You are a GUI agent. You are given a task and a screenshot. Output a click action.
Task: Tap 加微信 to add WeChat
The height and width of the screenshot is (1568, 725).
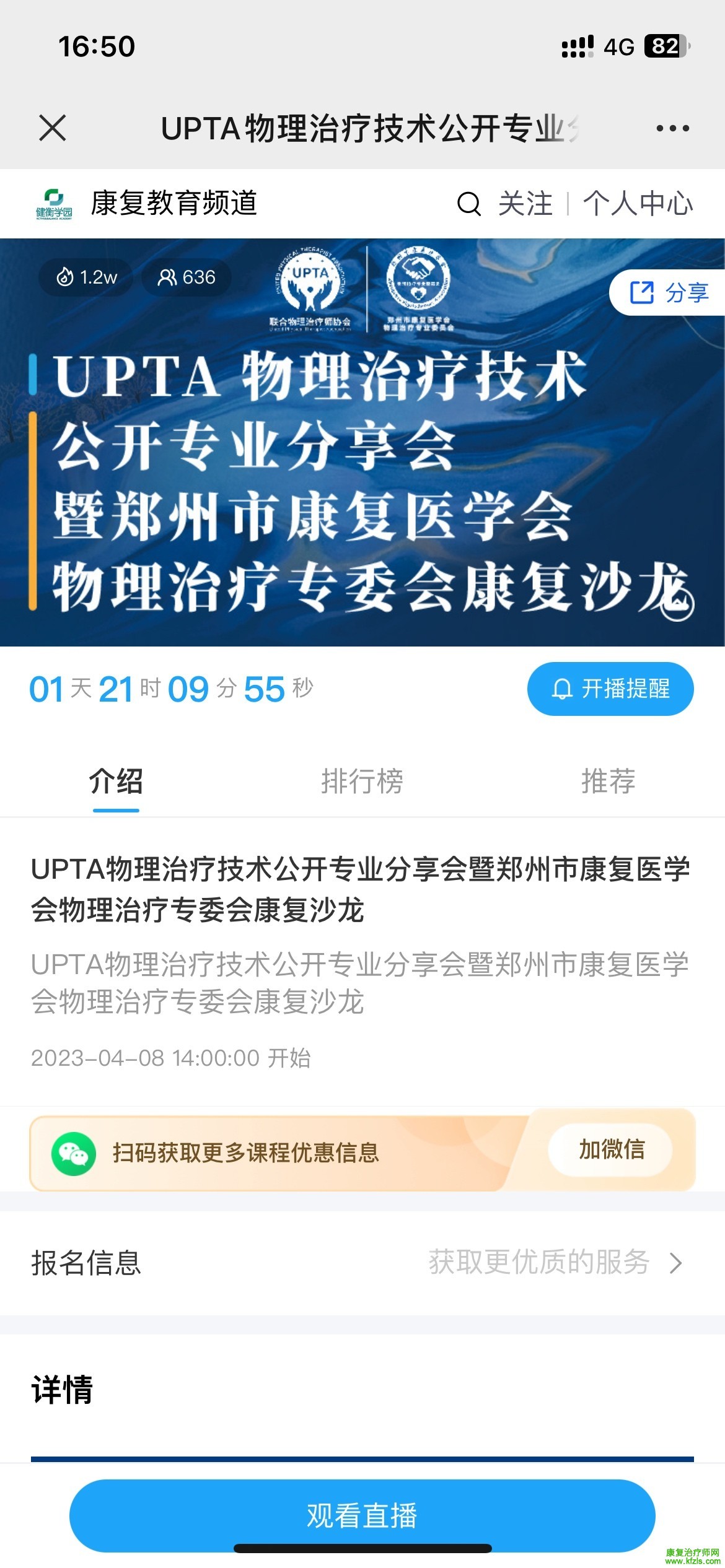point(611,1150)
